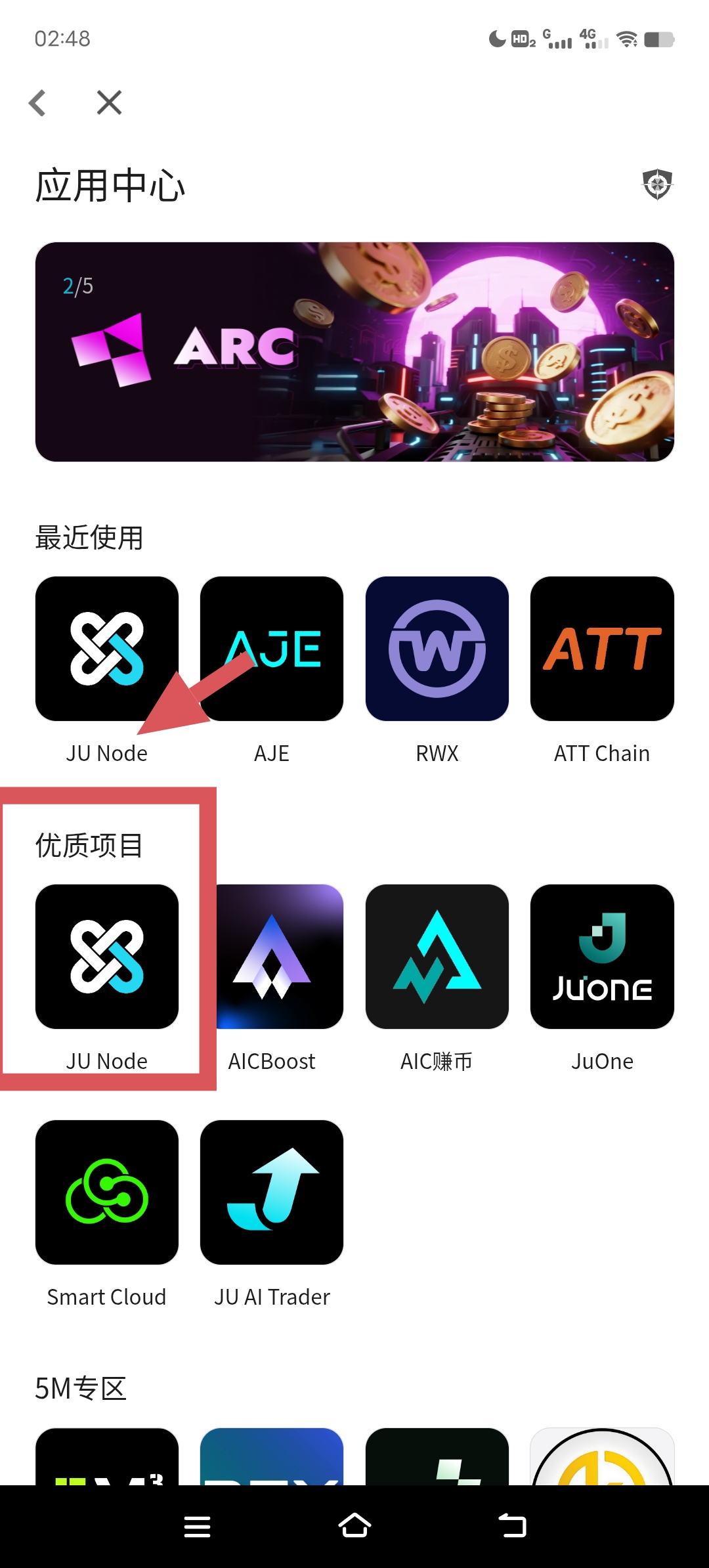The height and width of the screenshot is (1568, 709).
Task: Open the ARC promotional banner
Action: (354, 352)
